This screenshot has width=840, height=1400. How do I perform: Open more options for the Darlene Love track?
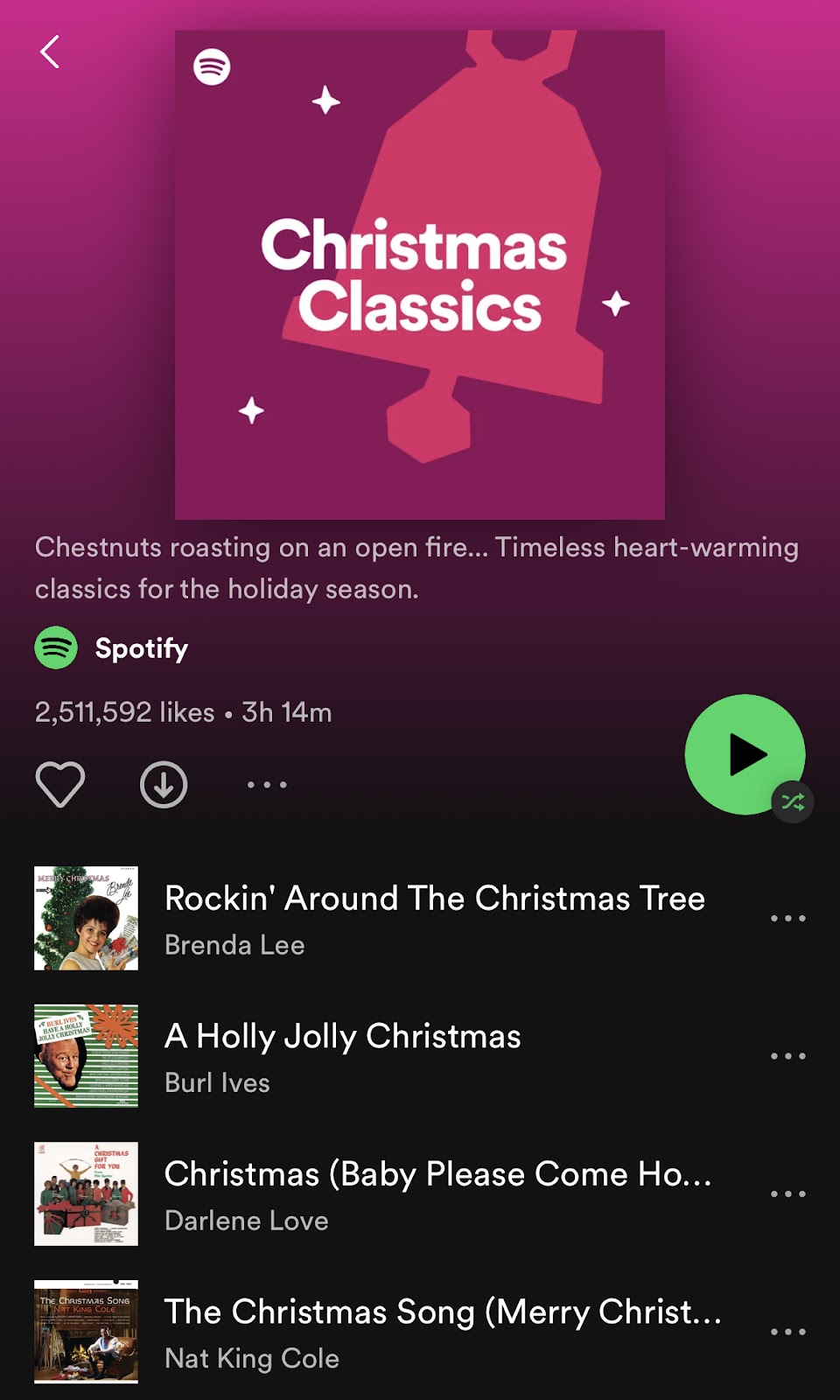[787, 1194]
